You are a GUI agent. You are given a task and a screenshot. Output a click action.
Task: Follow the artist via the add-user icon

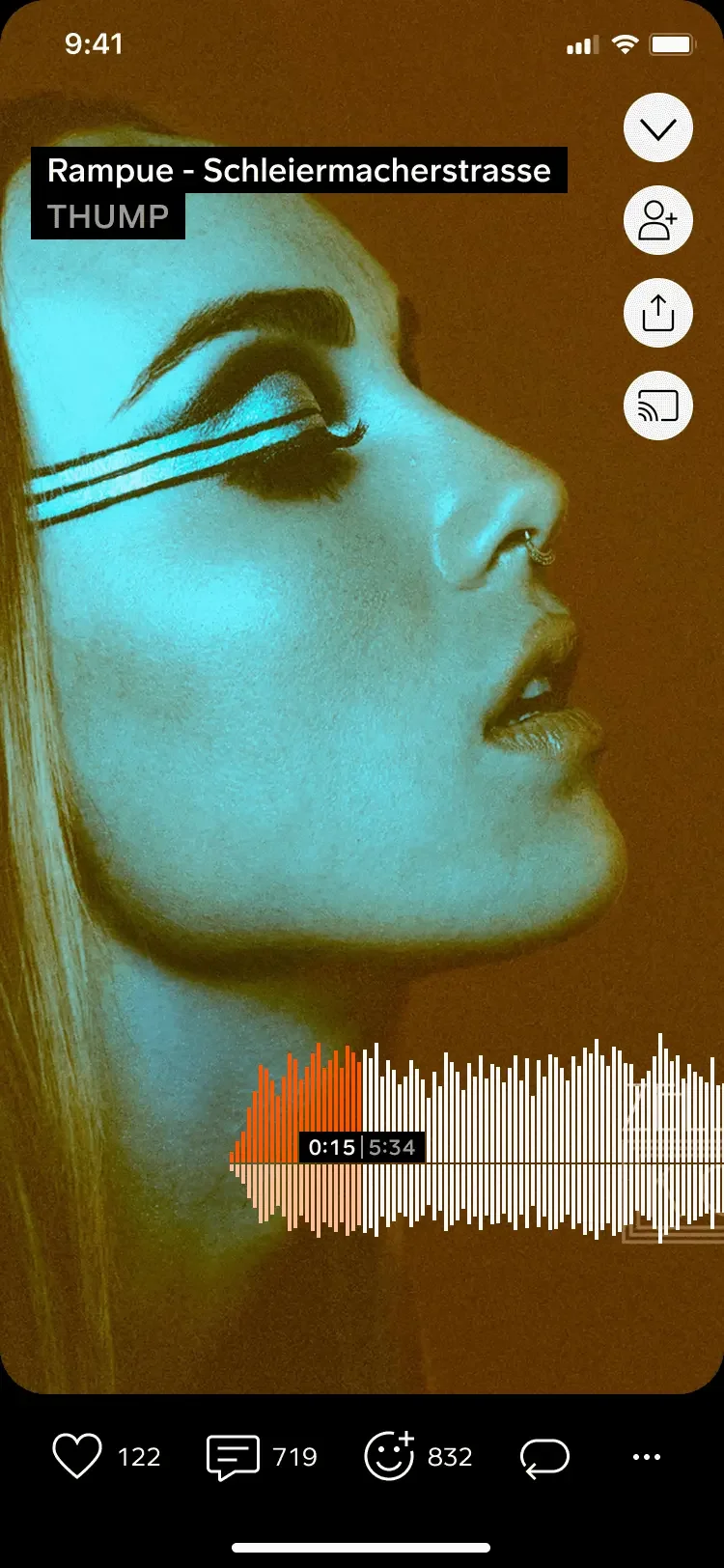coord(658,220)
